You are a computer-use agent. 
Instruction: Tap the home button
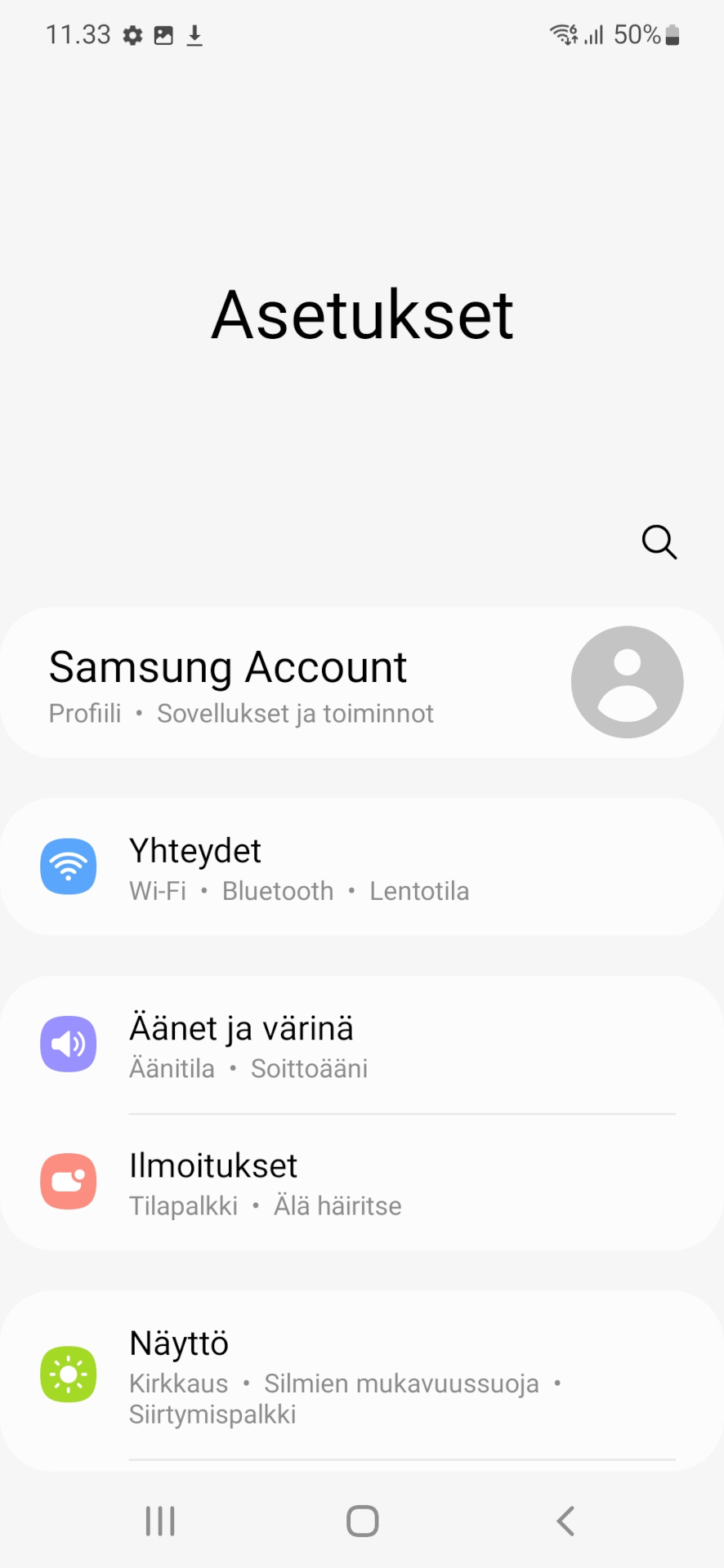(362, 1521)
